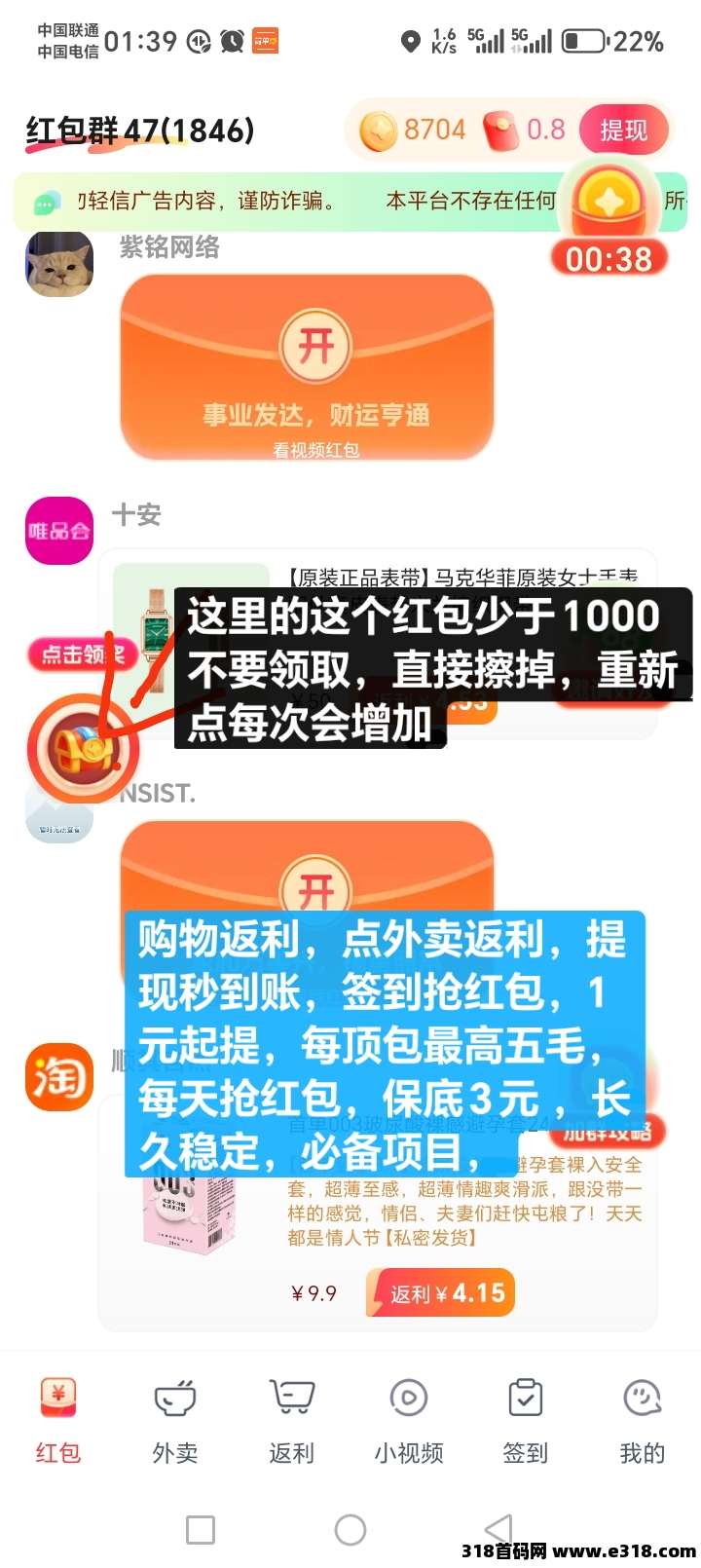Image resolution: width=701 pixels, height=1568 pixels.
Task: Switch to the 外卖 tab
Action: coord(175,1422)
